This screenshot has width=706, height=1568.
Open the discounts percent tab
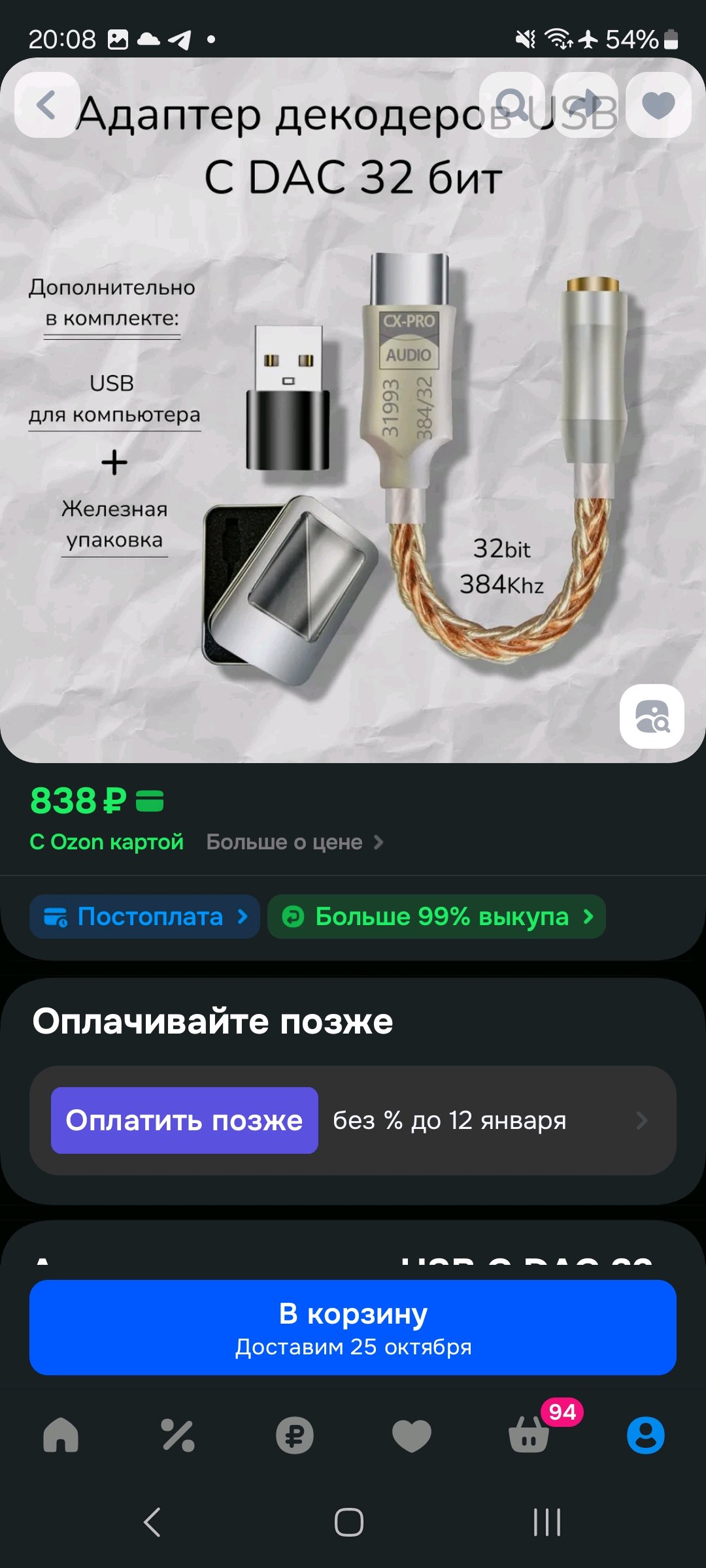pos(178,1435)
